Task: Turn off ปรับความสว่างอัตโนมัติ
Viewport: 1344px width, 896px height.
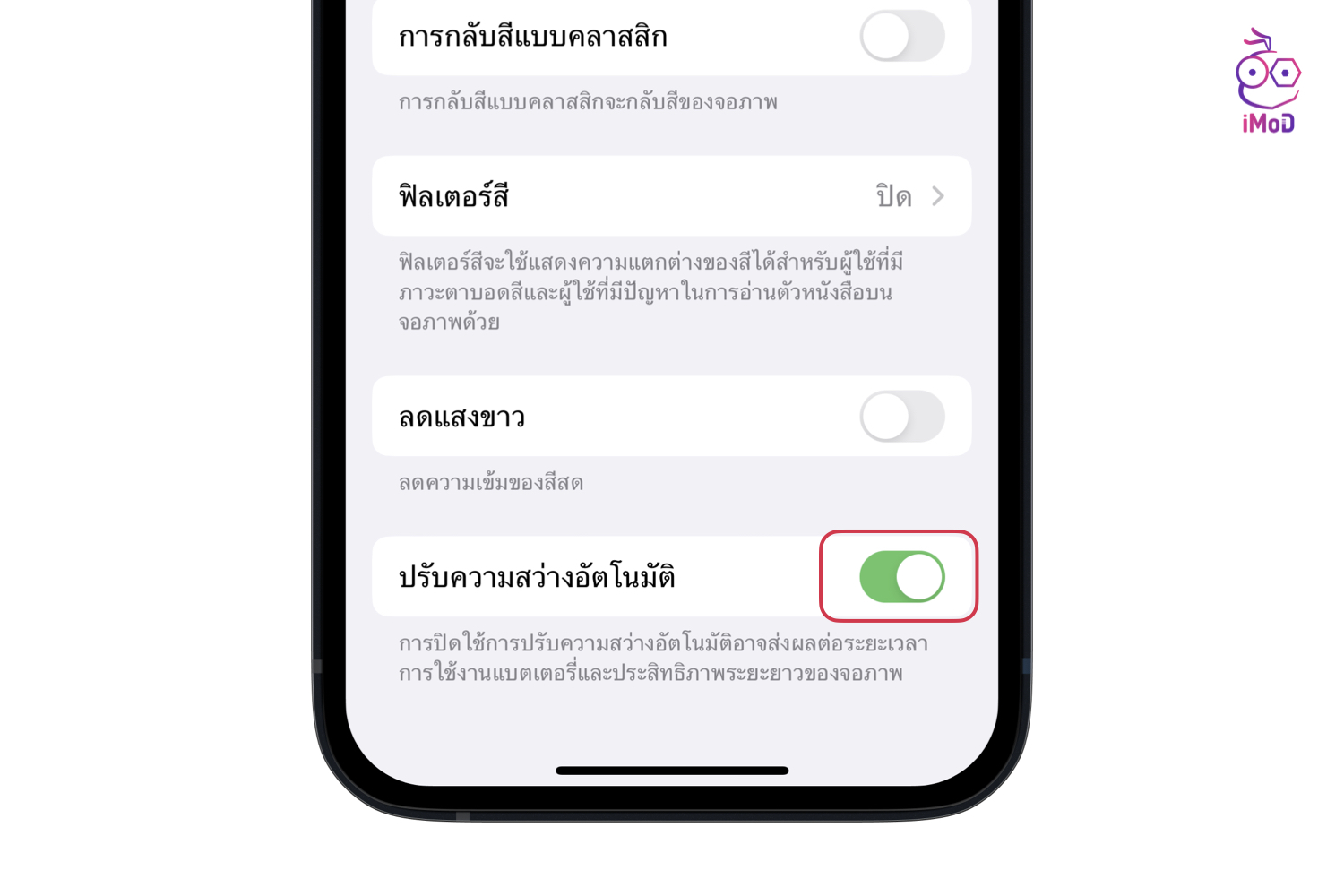Action: pyautogui.click(x=901, y=576)
